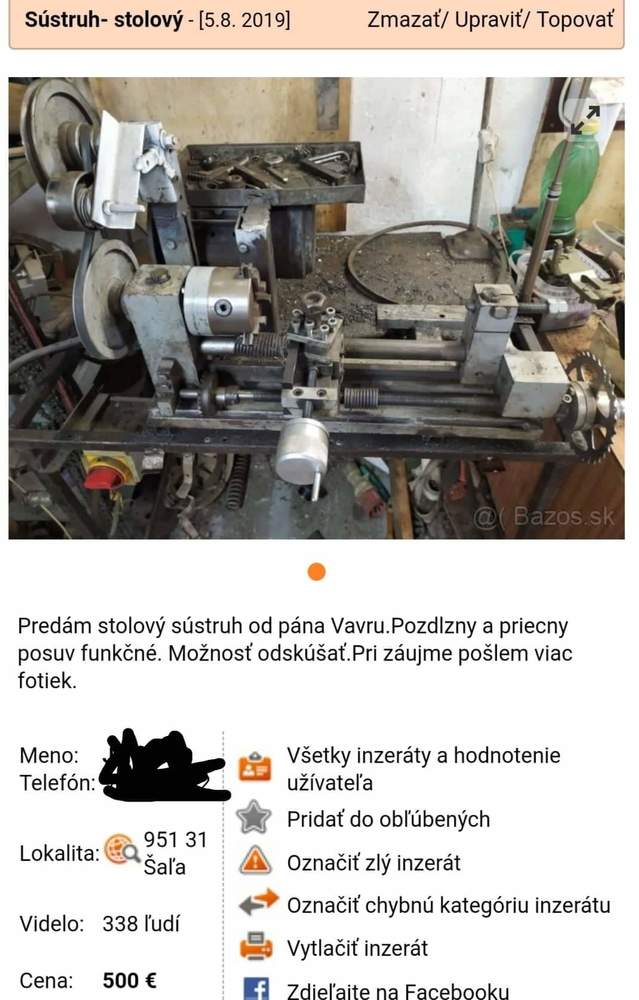
Task: Add listing via Pridať do obľúbených
Action: (x=388, y=819)
